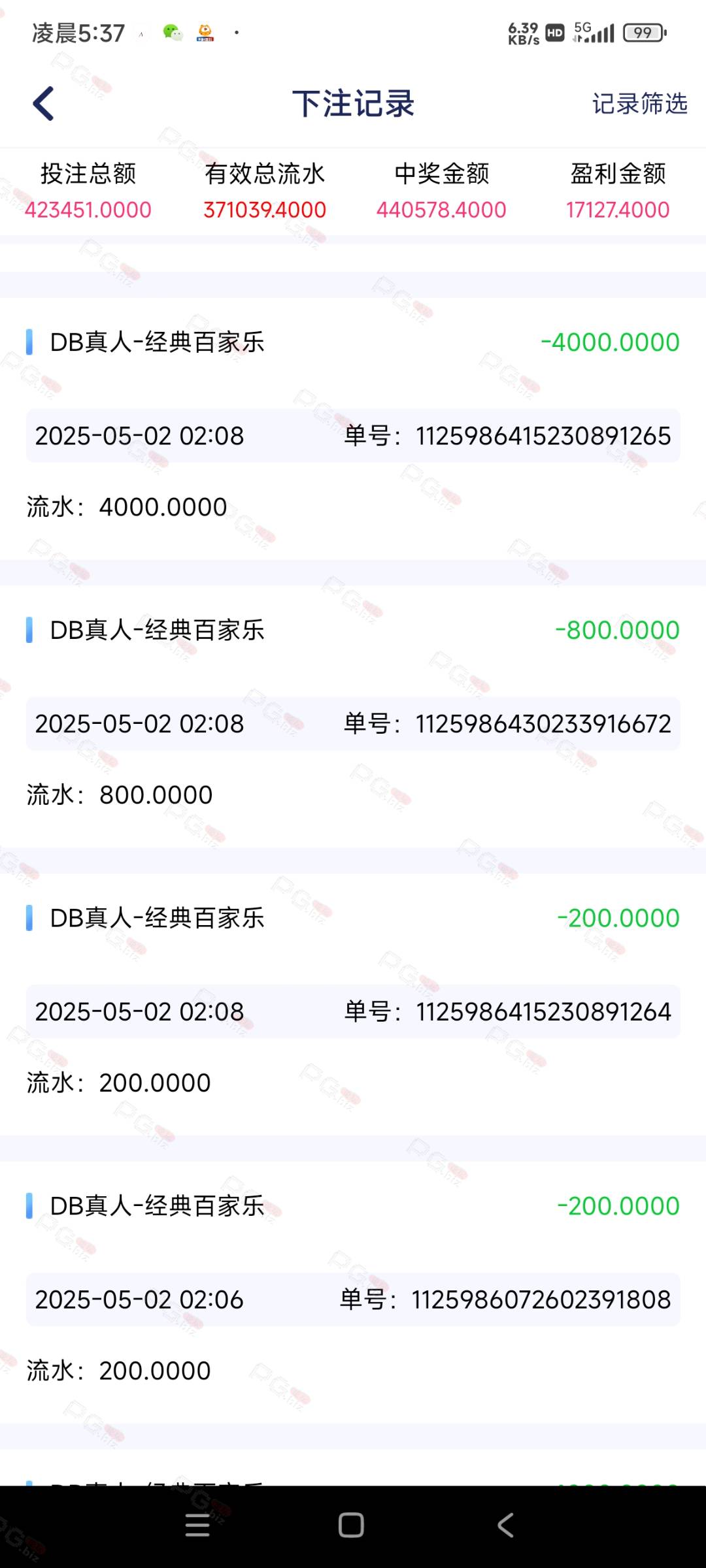The height and width of the screenshot is (1568, 706).
Task: Open bet record ending in 891264
Action: pos(353,1005)
